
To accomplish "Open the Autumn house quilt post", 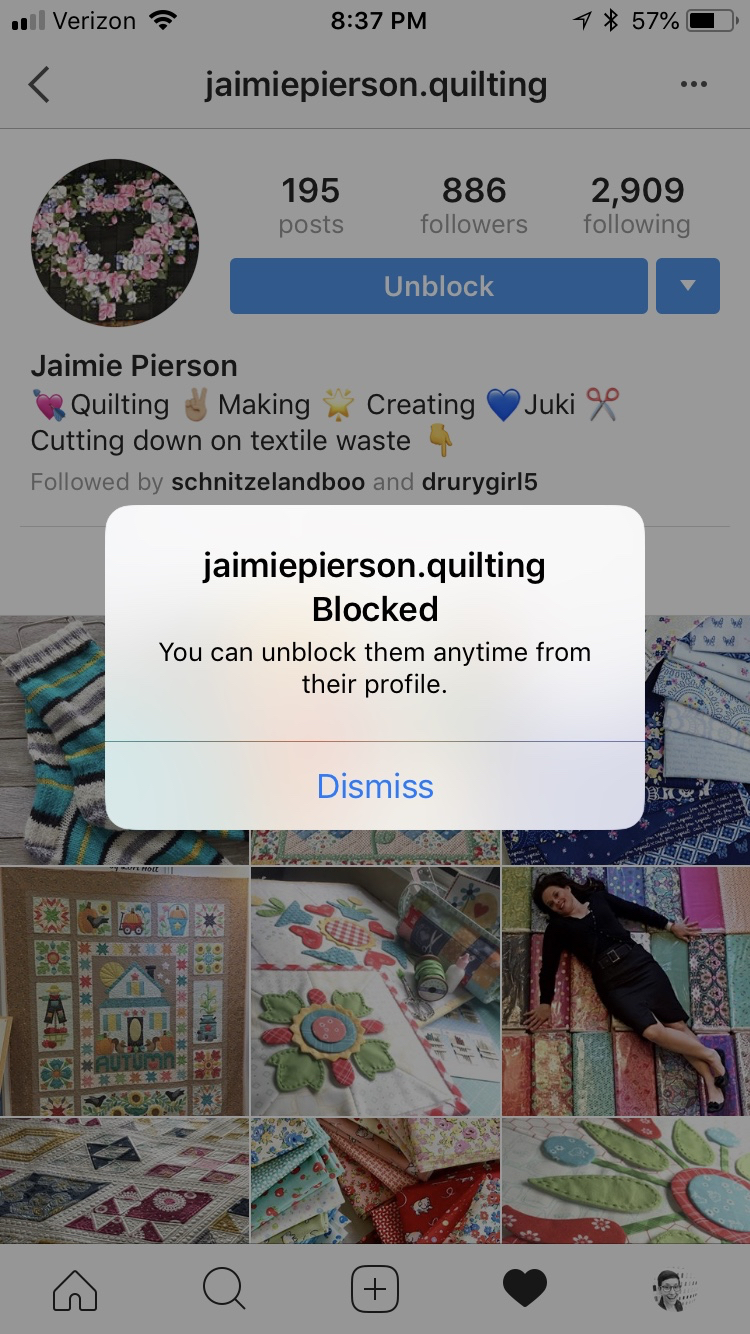I will (x=124, y=990).
